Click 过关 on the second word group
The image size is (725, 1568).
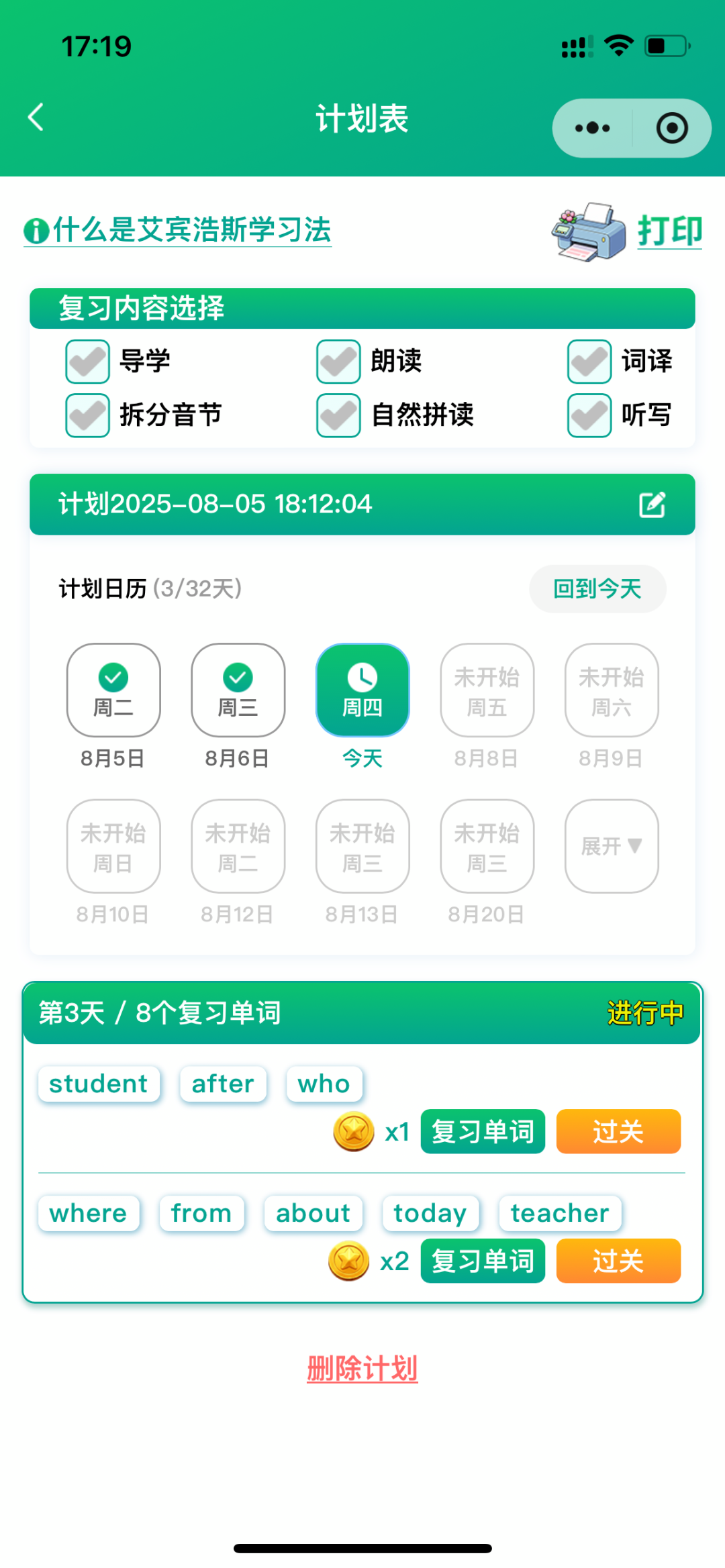(x=618, y=1261)
